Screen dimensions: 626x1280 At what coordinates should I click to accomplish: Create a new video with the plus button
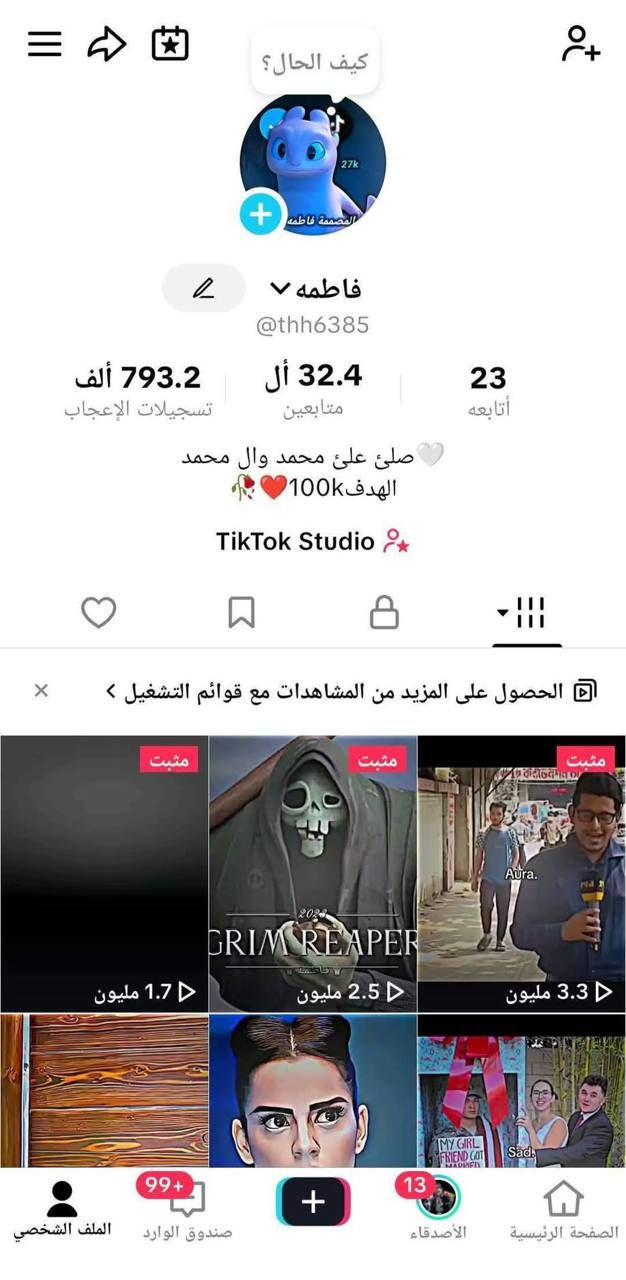coord(313,1201)
